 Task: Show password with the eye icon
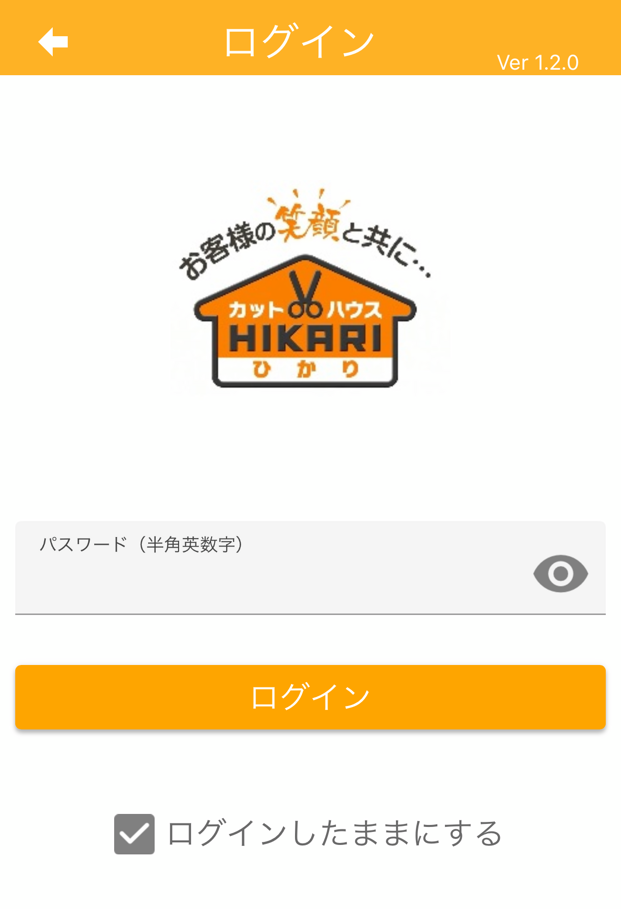(x=560, y=573)
